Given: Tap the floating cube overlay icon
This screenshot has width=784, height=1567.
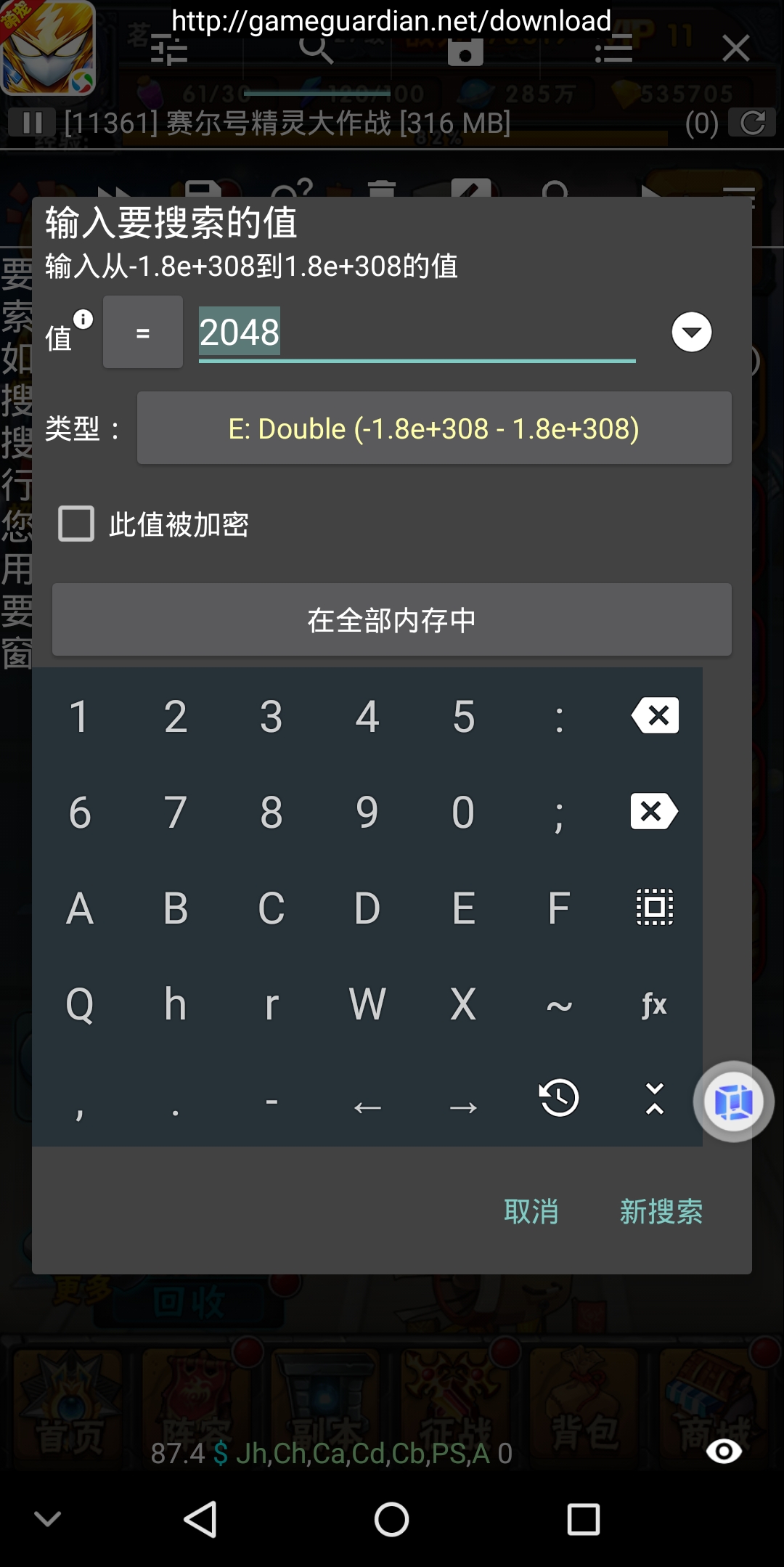Looking at the screenshot, I should tap(734, 1102).
